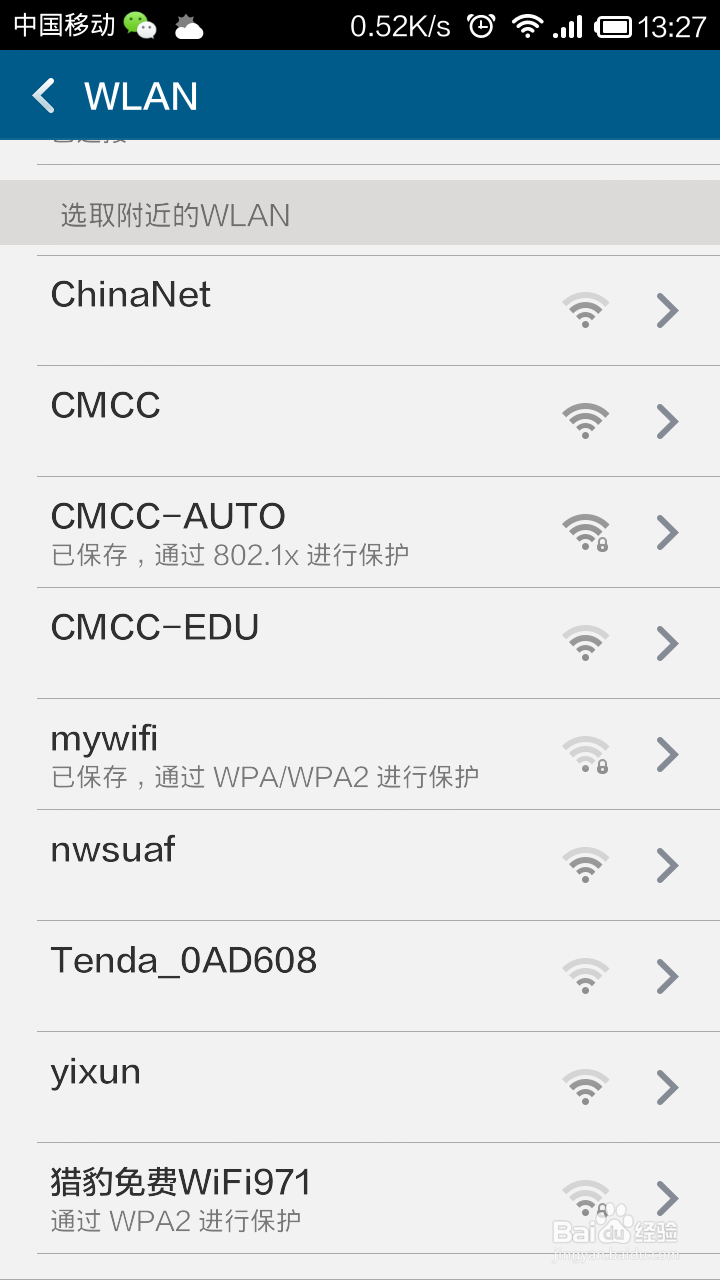The image size is (720, 1280).
Task: Go back using the WLAN back arrow
Action: 42,95
